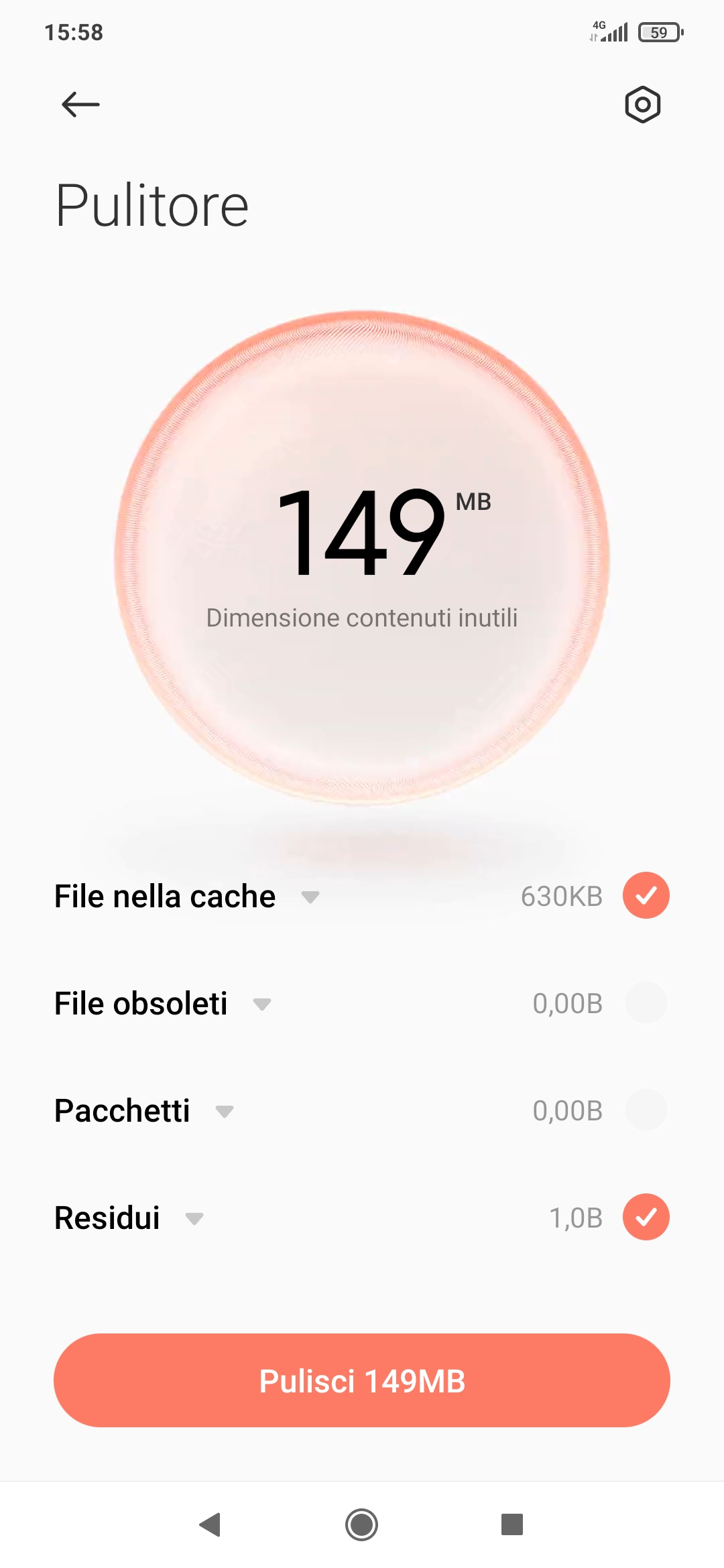Go to the system home screen
This screenshot has height=1568, width=724.
[x=362, y=1524]
